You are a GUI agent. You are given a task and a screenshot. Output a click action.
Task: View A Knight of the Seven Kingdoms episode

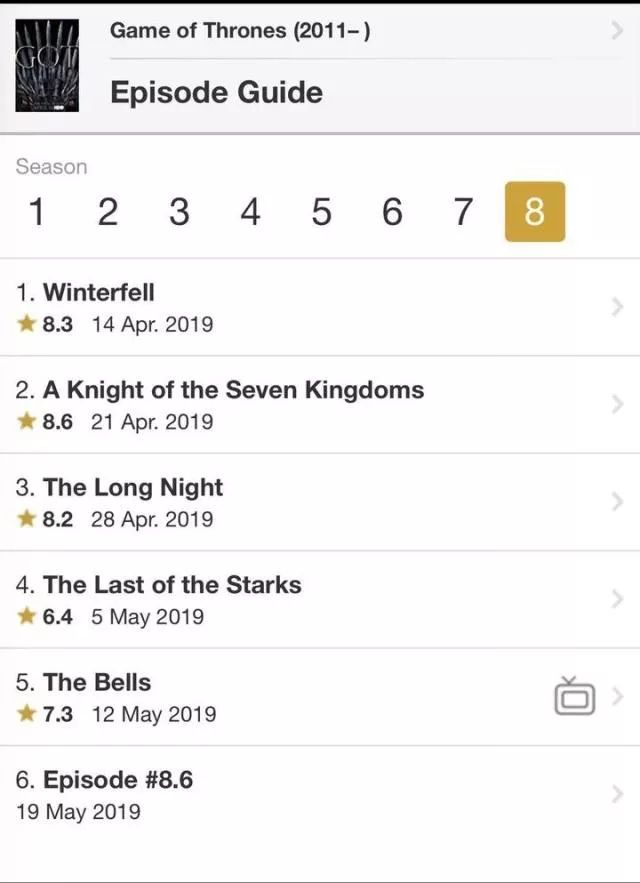[x=300, y=404]
